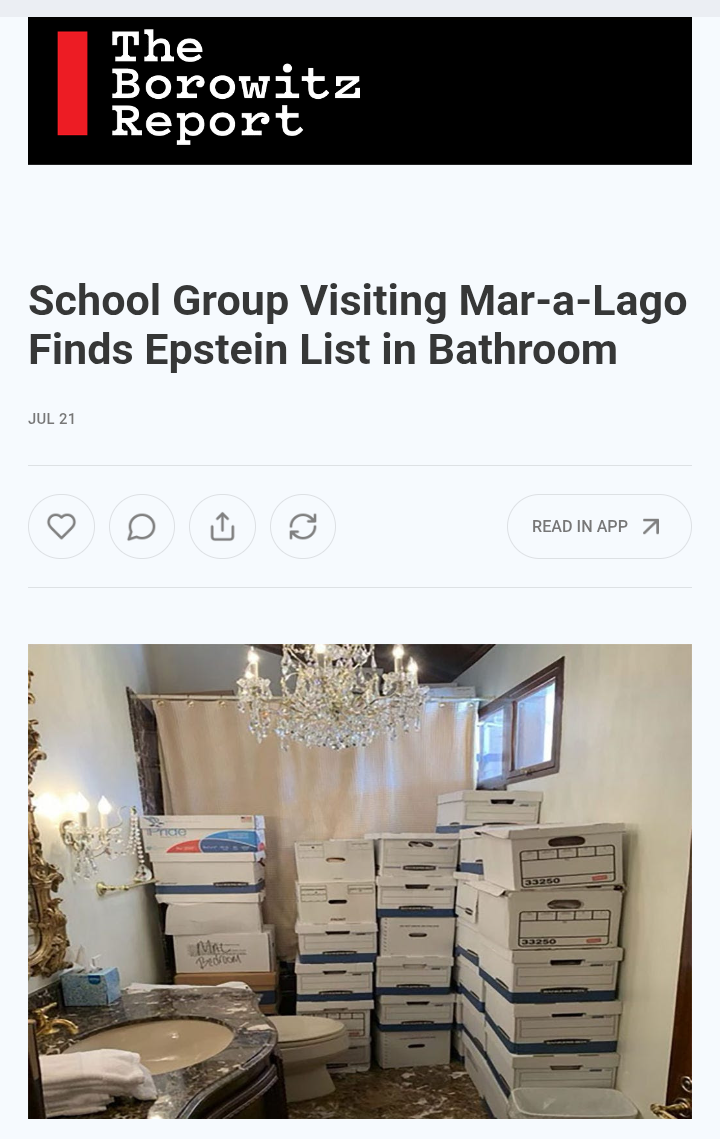Like this Borowitz Report post
This screenshot has height=1139, width=720.
[x=61, y=526]
